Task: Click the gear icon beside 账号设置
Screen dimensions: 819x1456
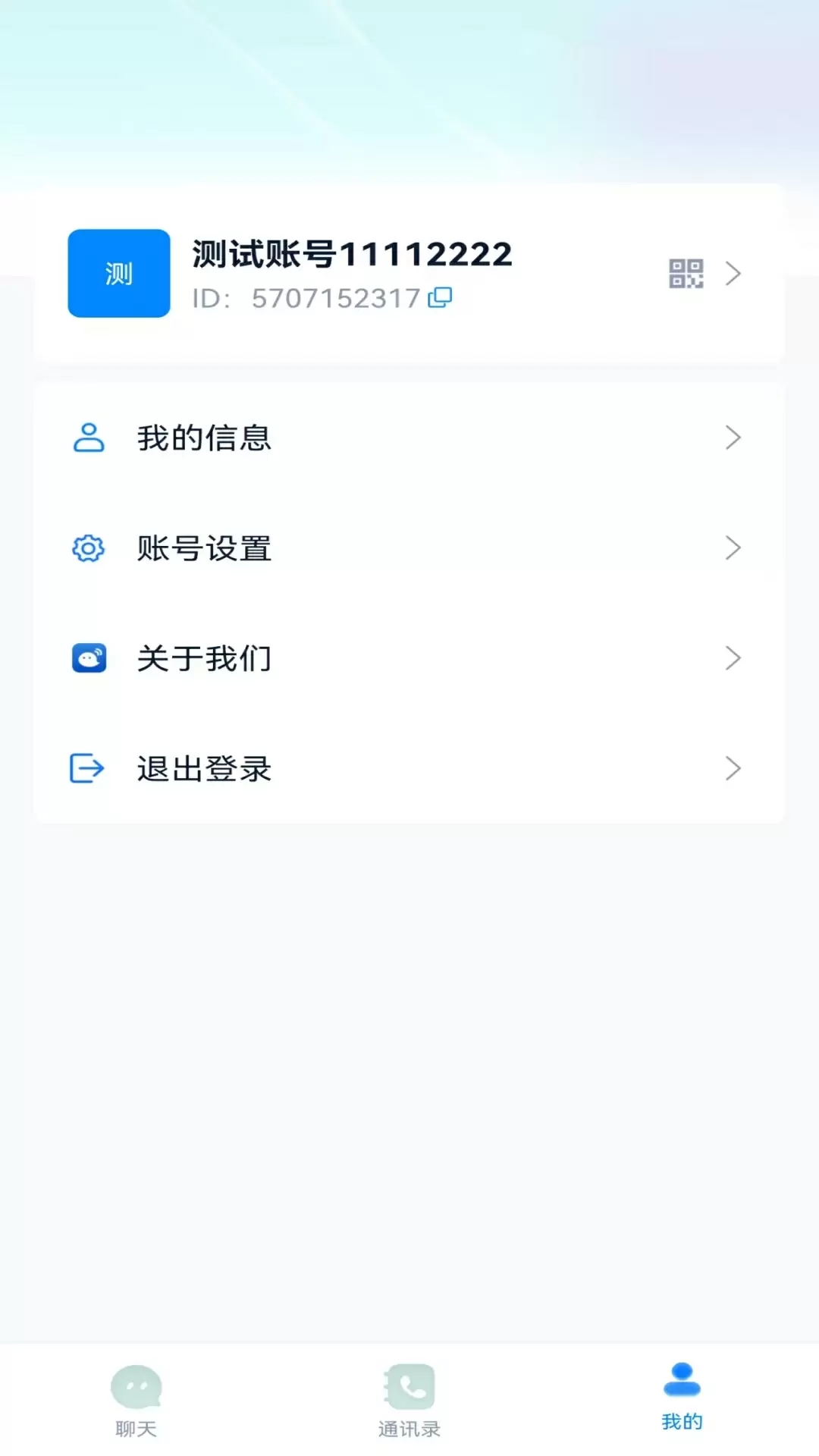Action: [88, 548]
